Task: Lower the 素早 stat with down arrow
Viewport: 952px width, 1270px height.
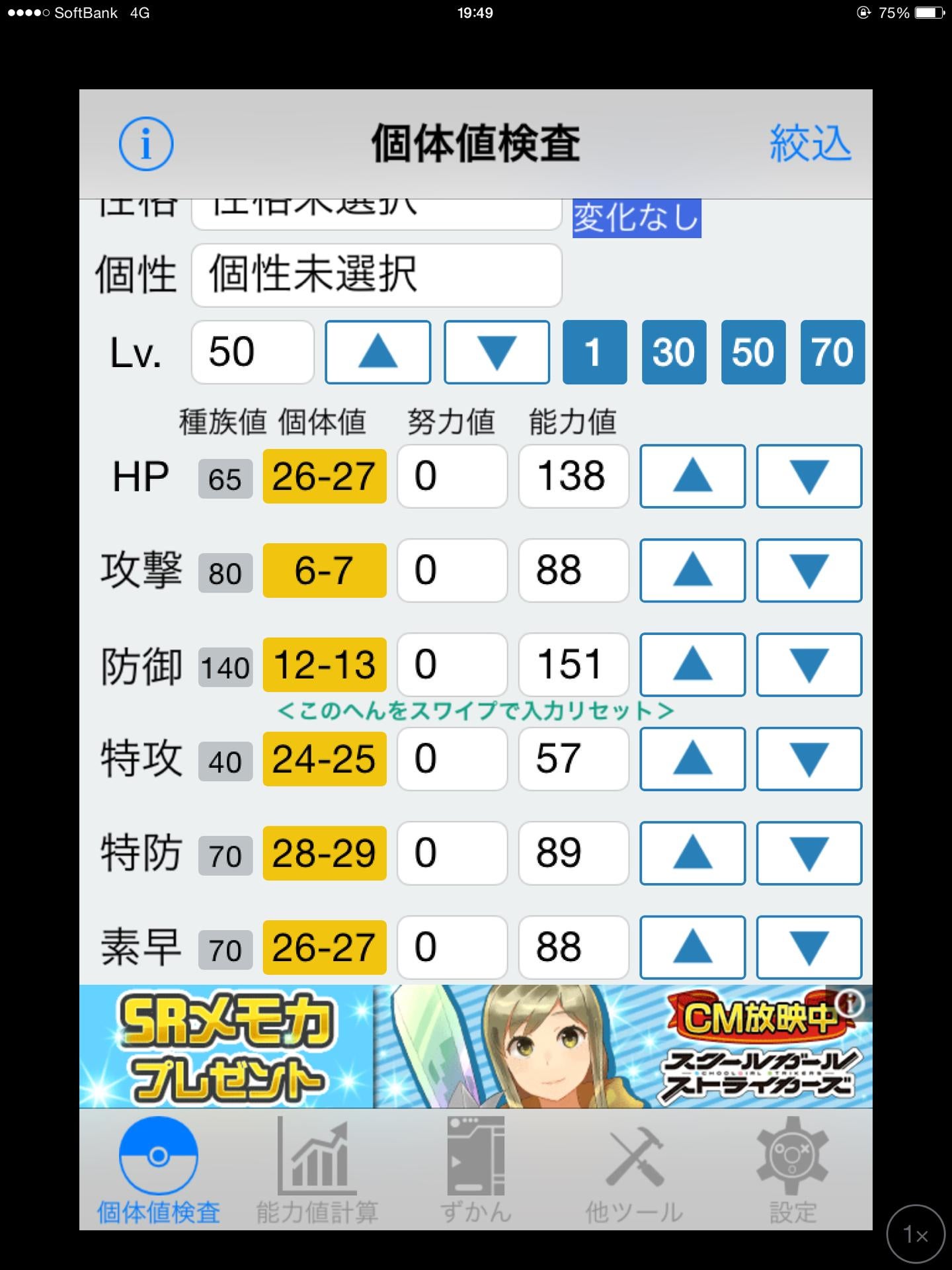Action: (809, 947)
